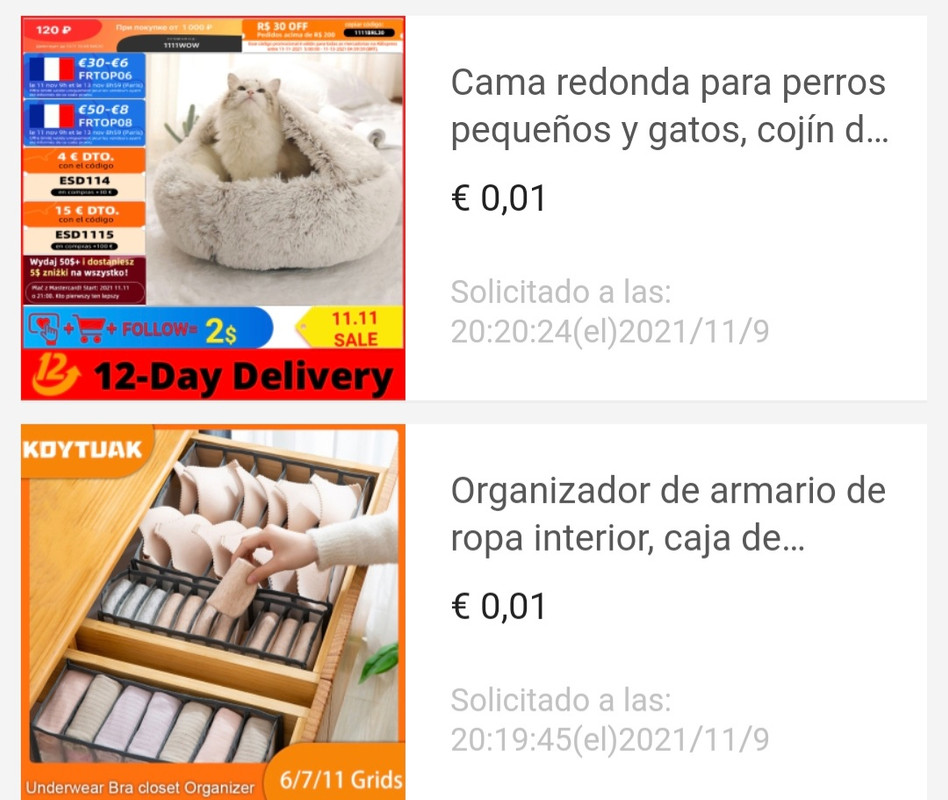Open the Organizador de armario listing
Image resolution: width=948 pixels, height=800 pixels.
(x=667, y=515)
